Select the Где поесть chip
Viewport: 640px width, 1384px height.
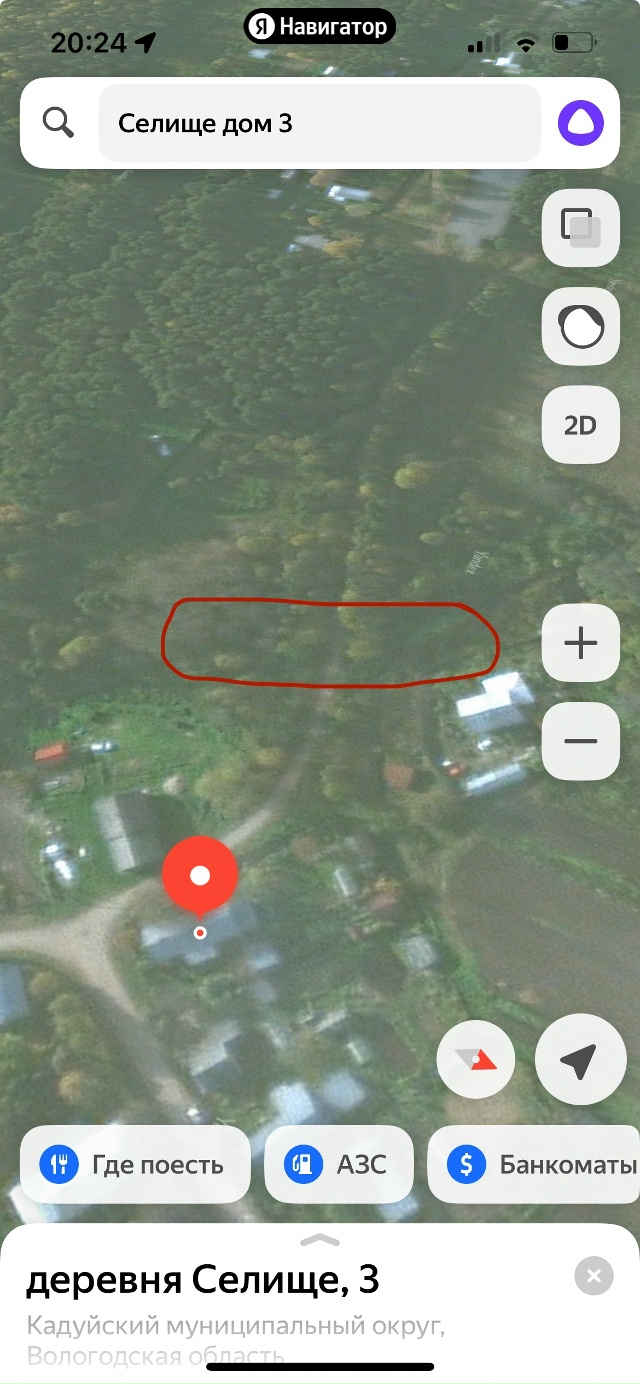[135, 1164]
